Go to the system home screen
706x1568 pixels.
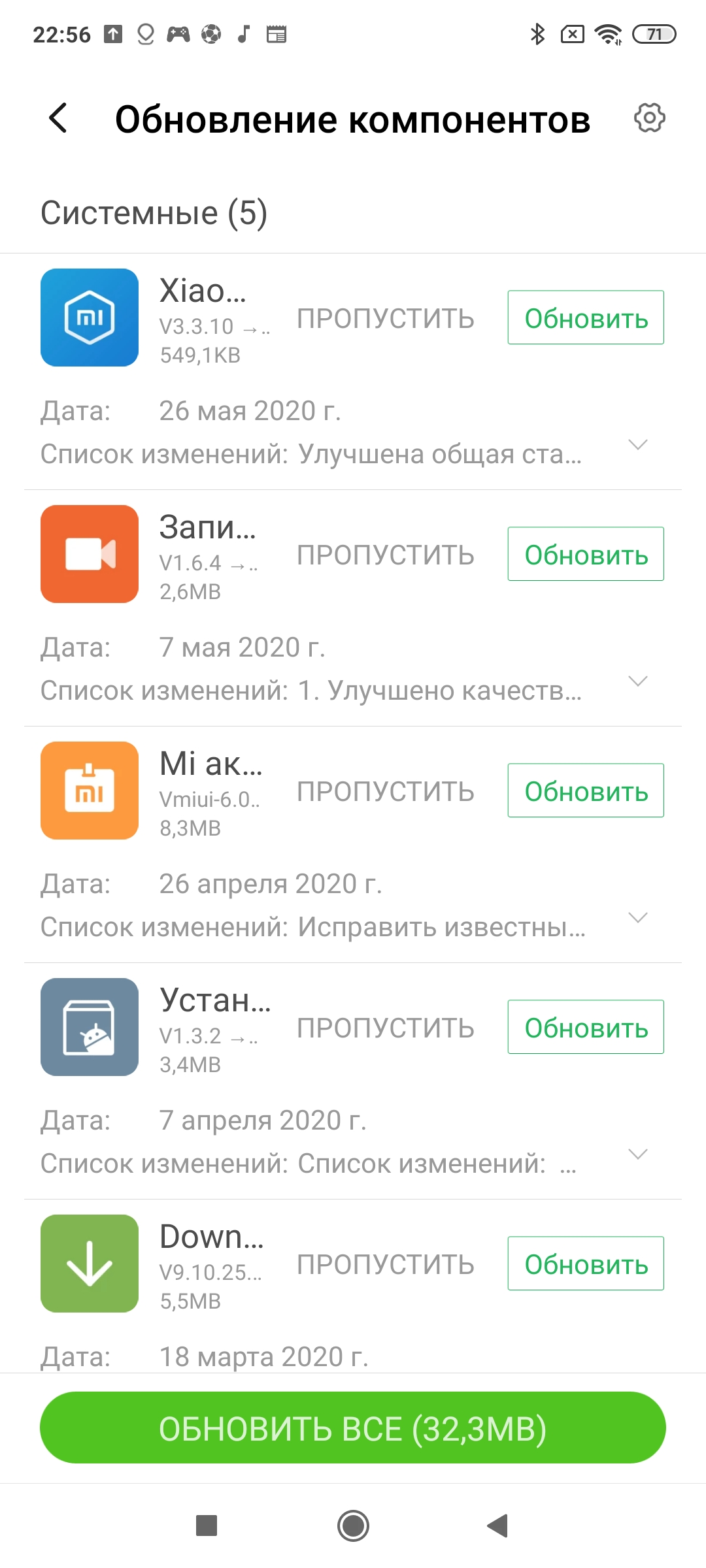(x=353, y=1526)
